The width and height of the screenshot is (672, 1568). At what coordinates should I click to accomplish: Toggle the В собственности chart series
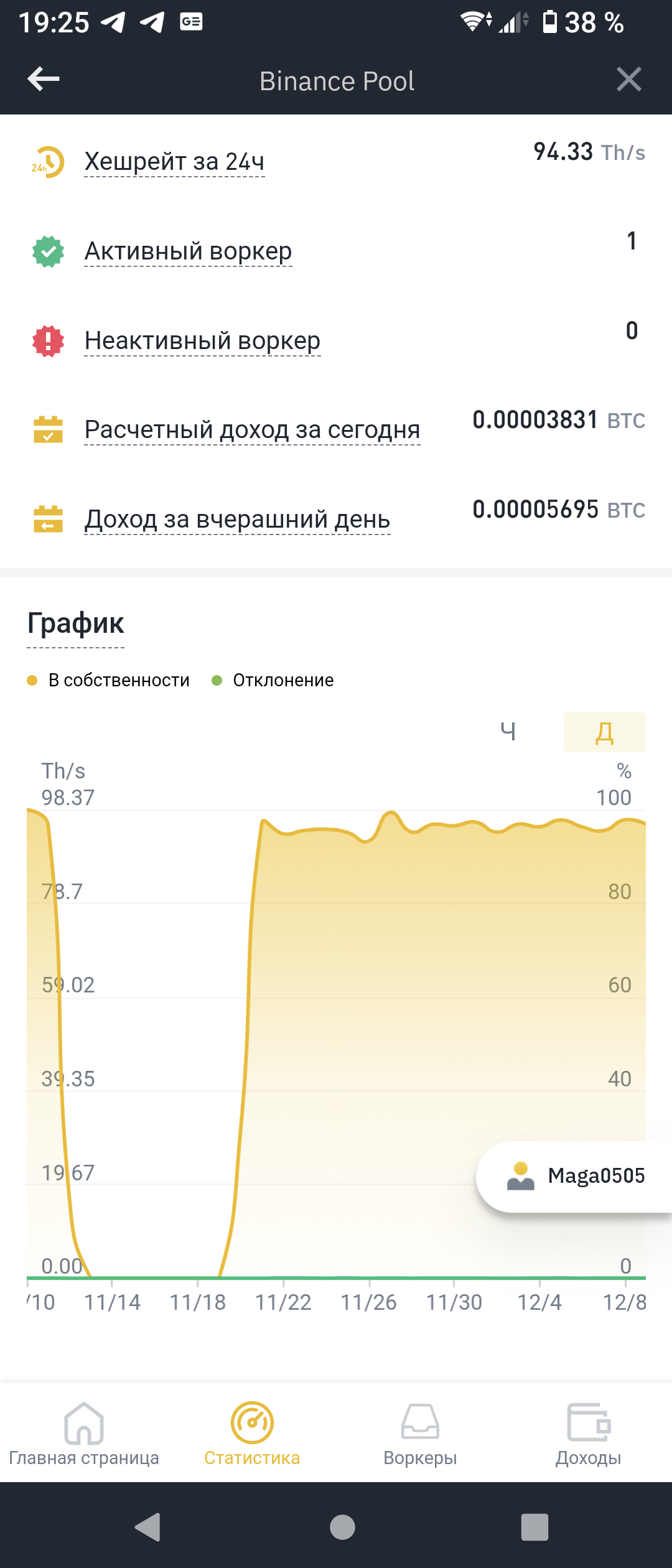click(109, 680)
